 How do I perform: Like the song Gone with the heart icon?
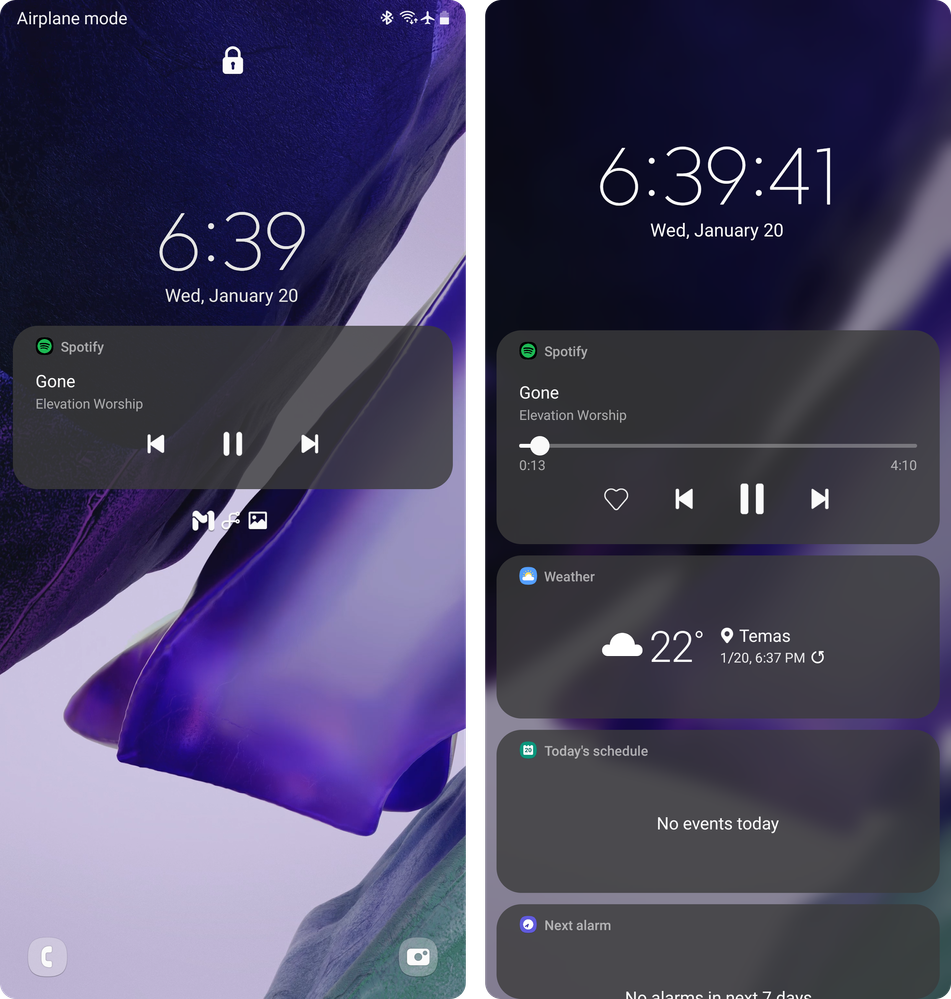pos(616,499)
